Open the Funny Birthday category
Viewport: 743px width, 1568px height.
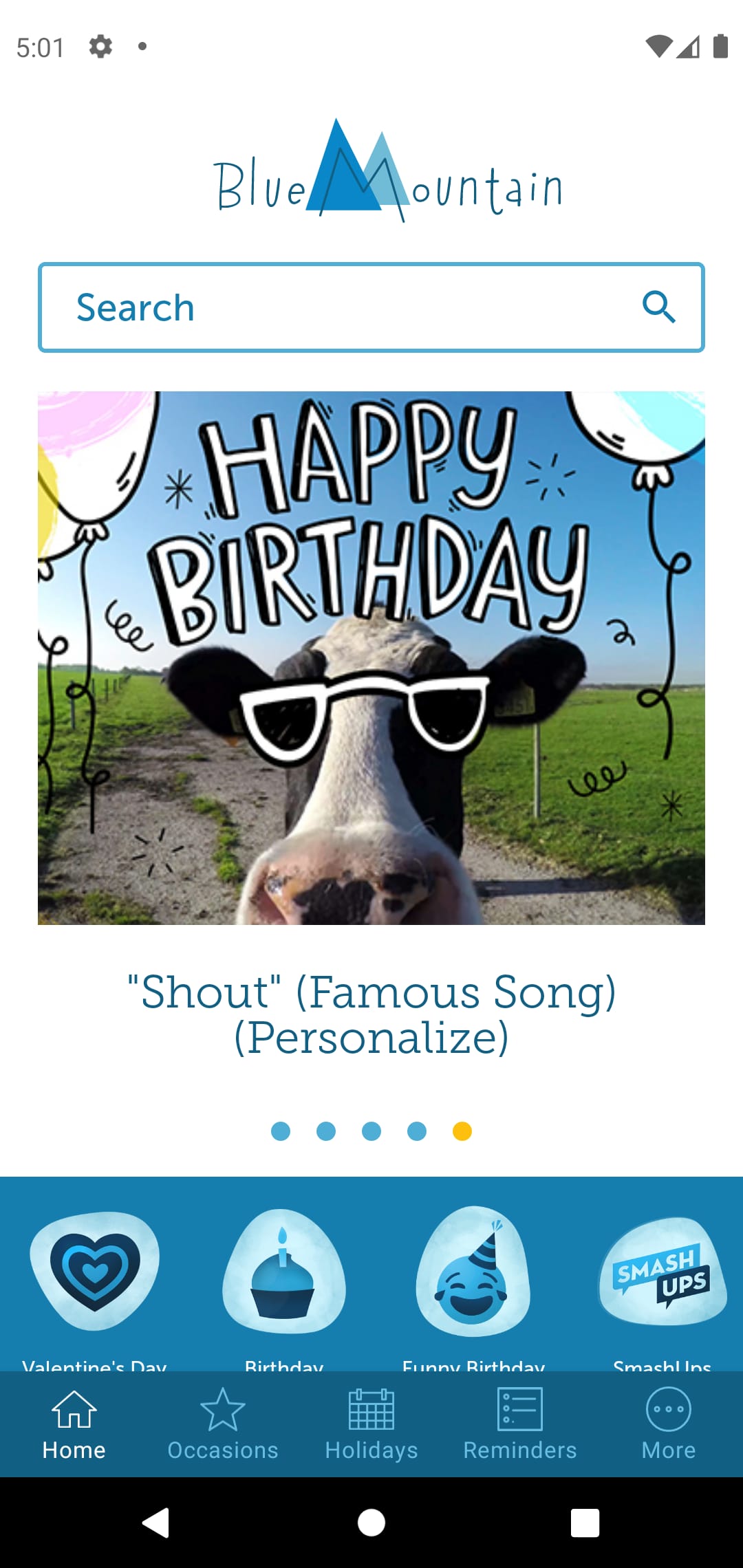473,1271
